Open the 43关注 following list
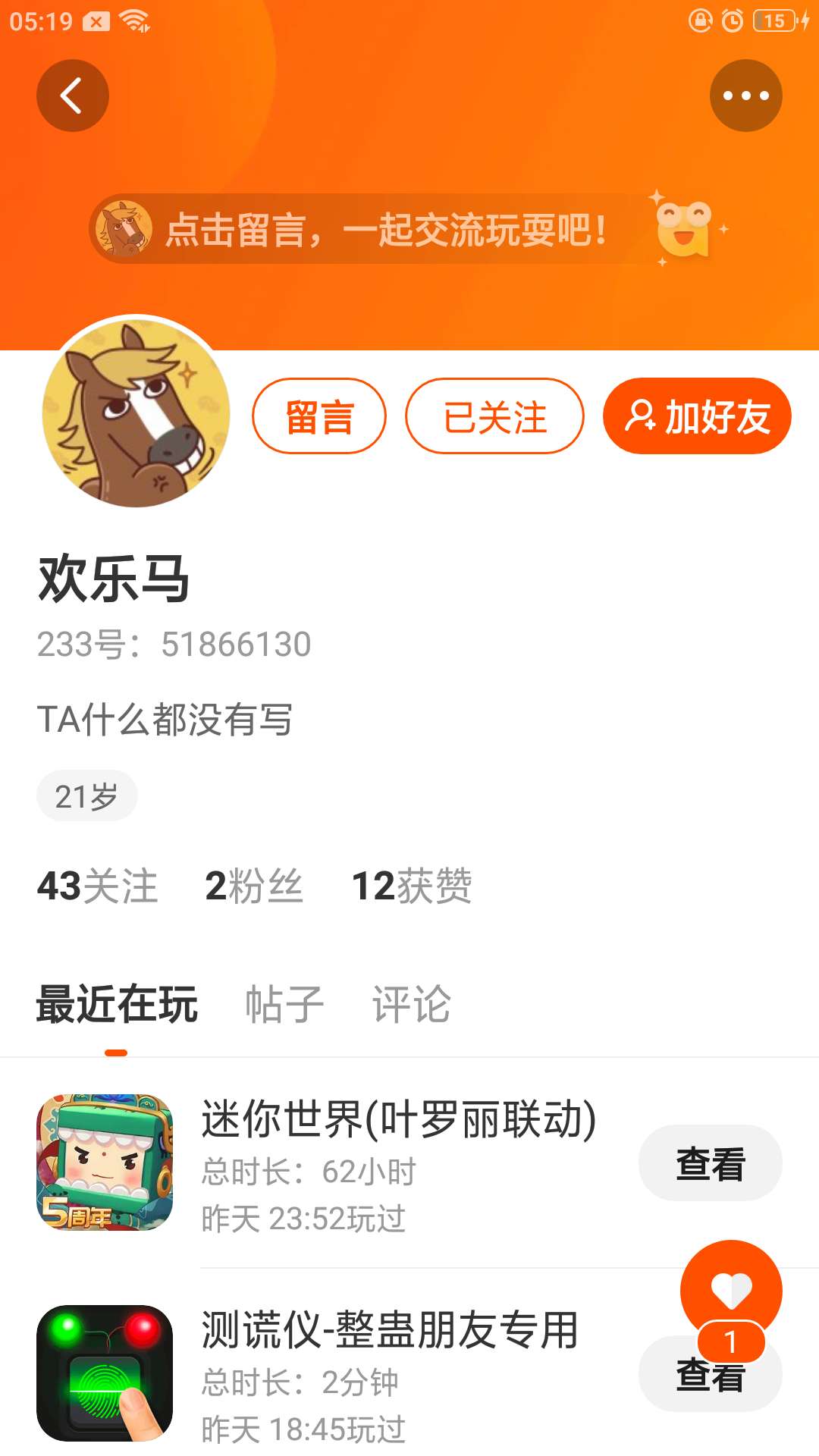This screenshot has width=819, height=1456. click(98, 886)
